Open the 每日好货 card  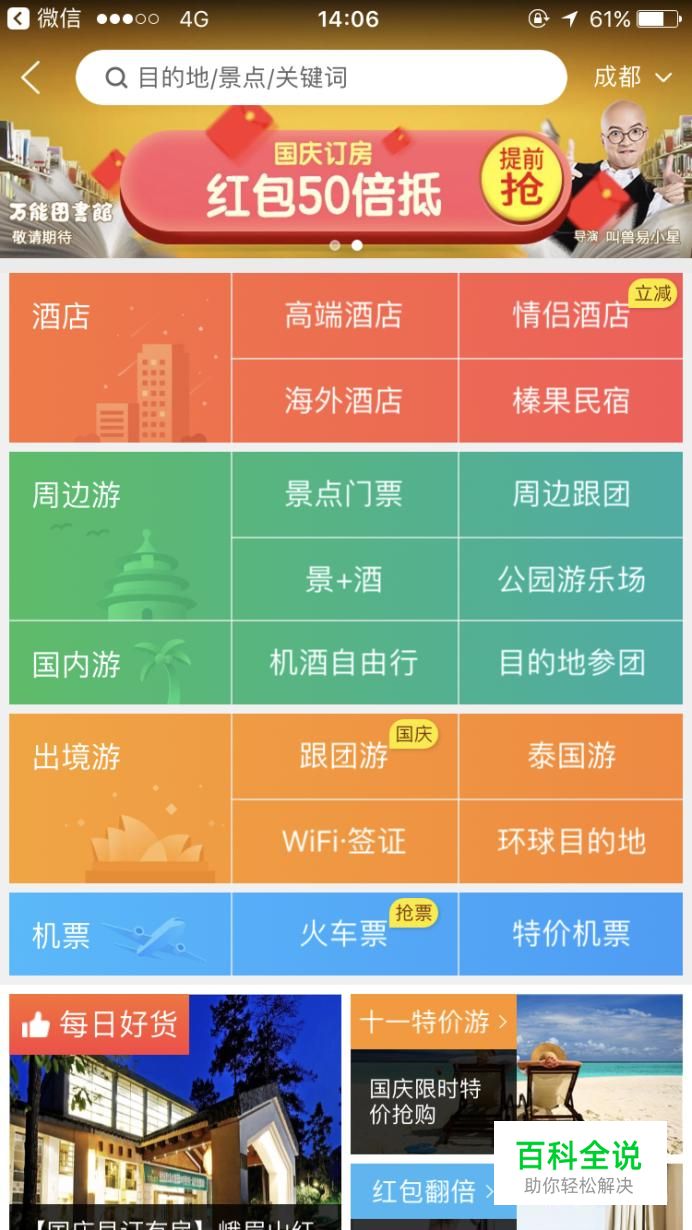(175, 1112)
